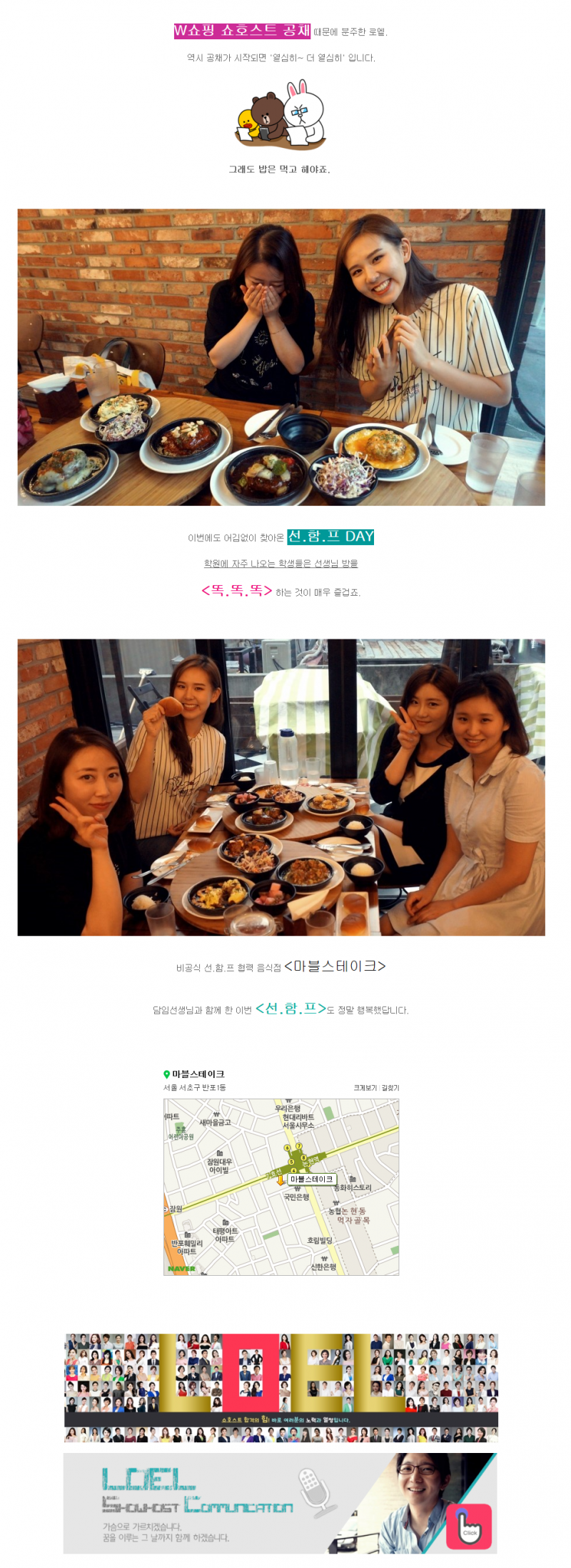Open the gold LOEL showhost collage banner
This screenshot has width=571, height=1568.
[x=281, y=1387]
